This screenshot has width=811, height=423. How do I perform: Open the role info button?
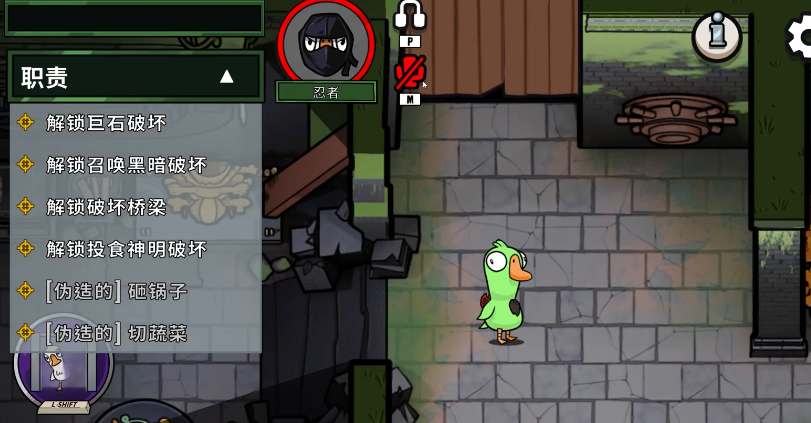coord(717,37)
